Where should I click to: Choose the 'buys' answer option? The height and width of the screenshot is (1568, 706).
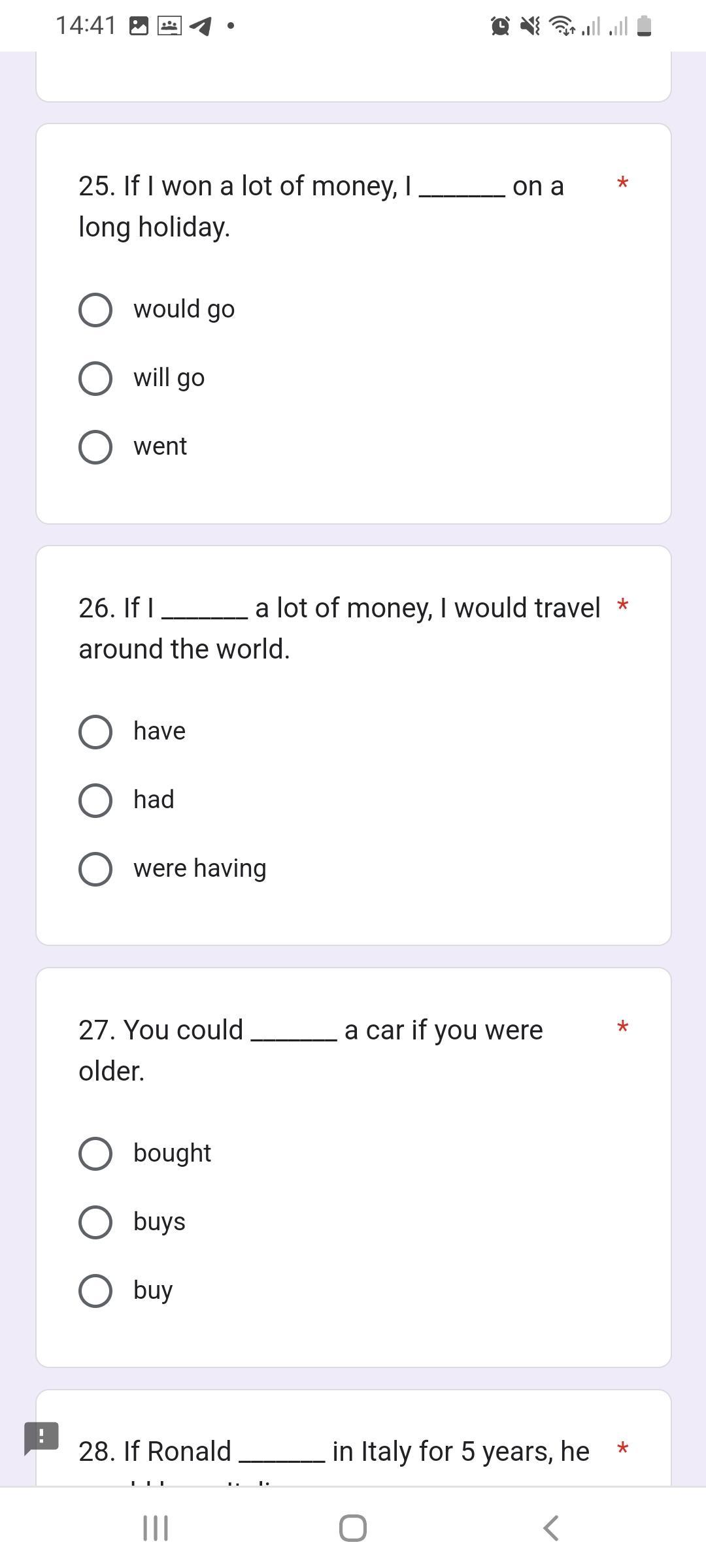tap(95, 1222)
